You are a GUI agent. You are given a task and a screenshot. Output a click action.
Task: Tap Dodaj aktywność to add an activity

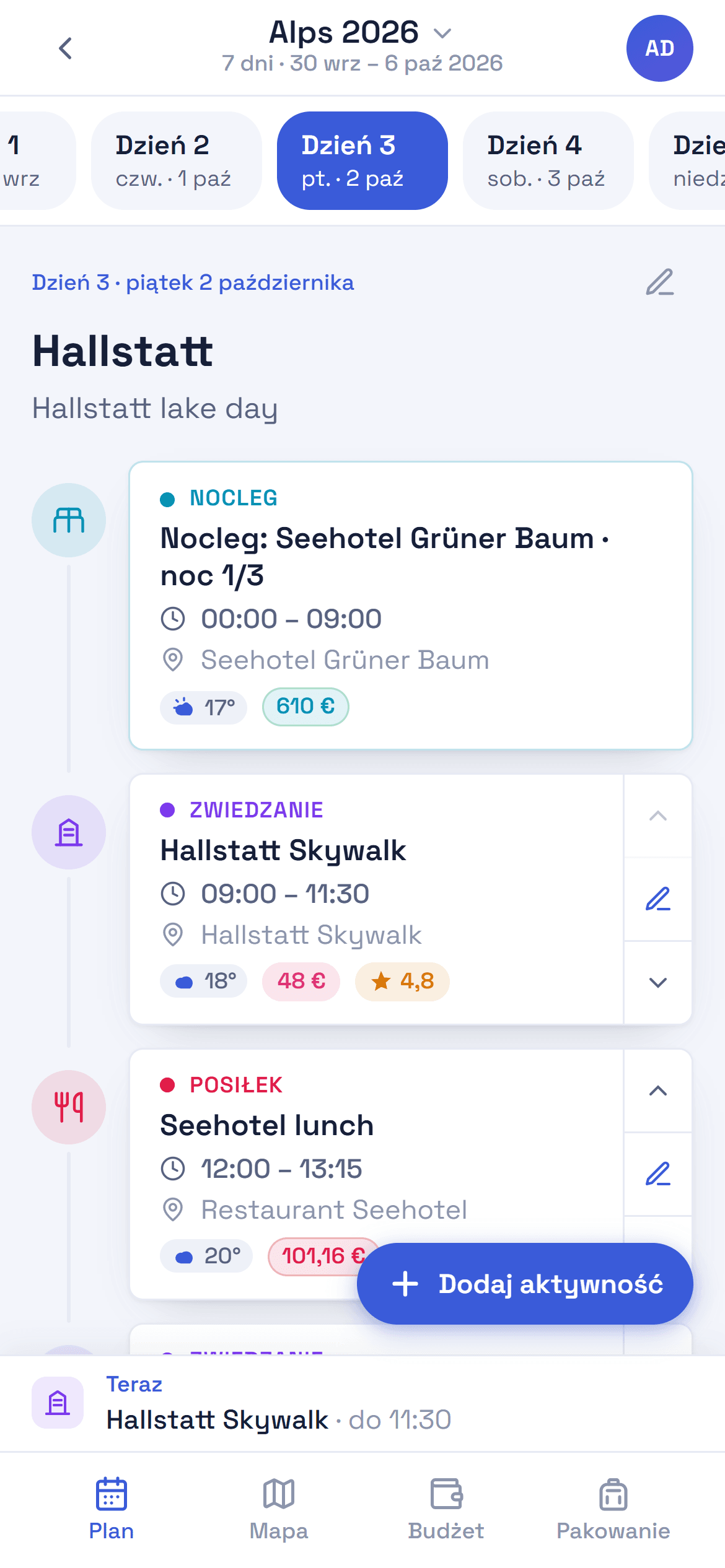point(525,1284)
